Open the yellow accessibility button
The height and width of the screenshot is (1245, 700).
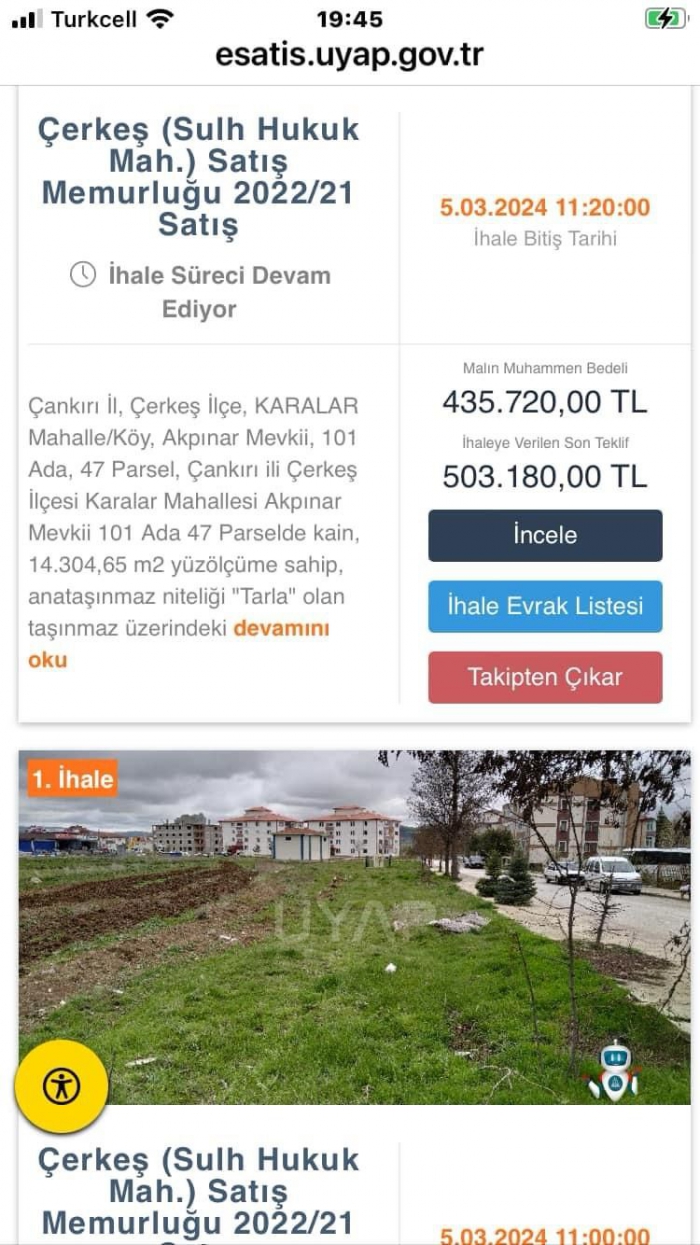[61, 1086]
